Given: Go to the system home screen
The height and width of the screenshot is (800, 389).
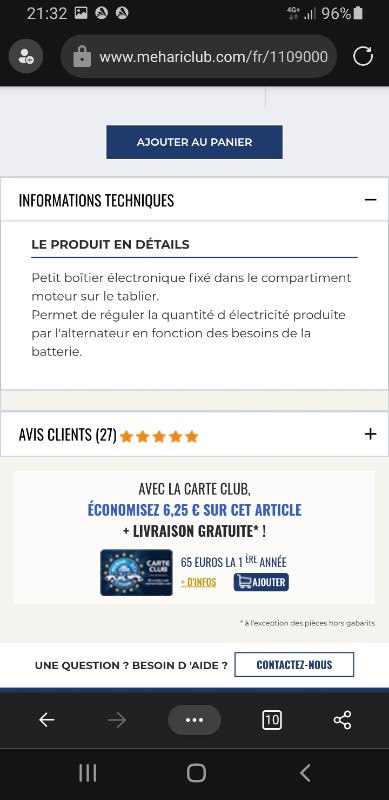Looking at the screenshot, I should tap(196, 773).
